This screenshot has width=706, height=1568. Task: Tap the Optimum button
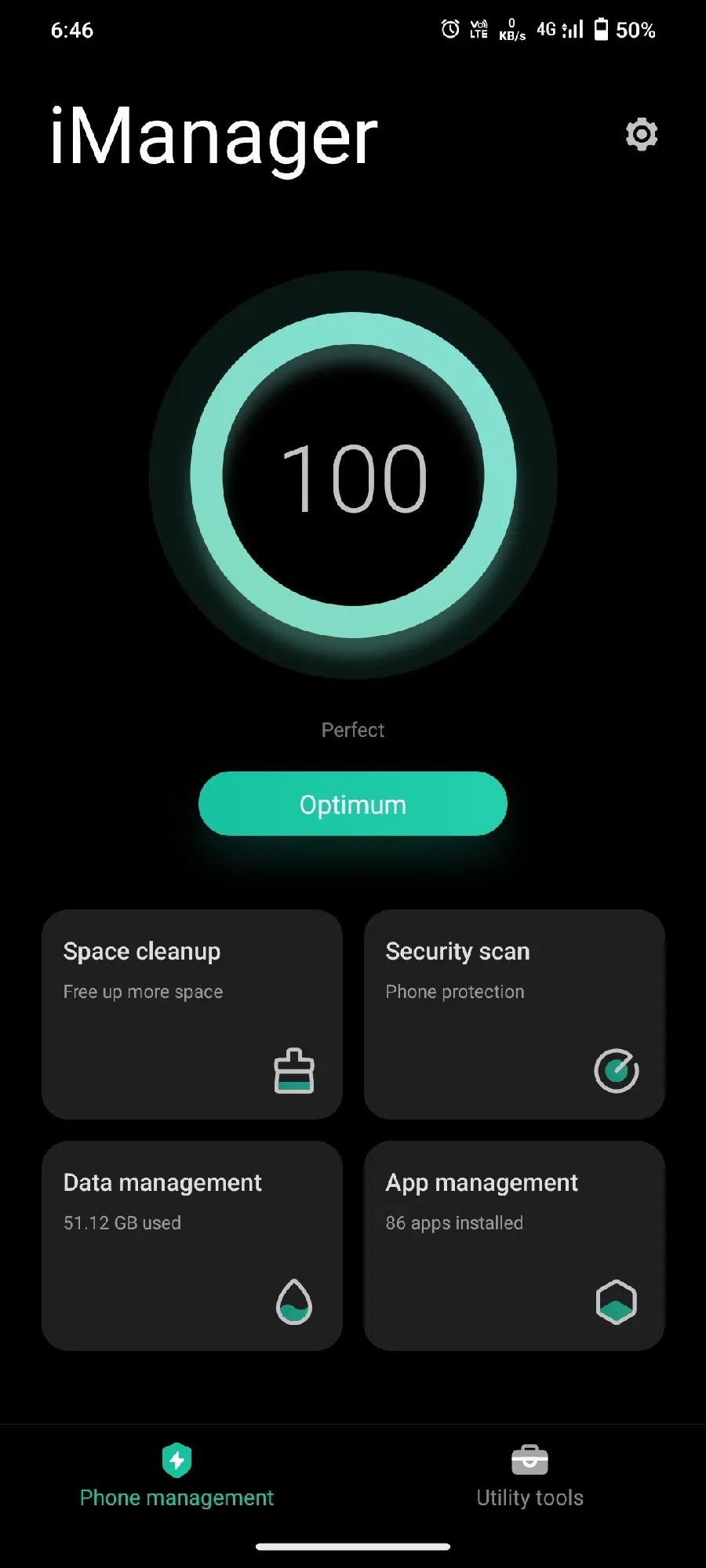[x=353, y=804]
